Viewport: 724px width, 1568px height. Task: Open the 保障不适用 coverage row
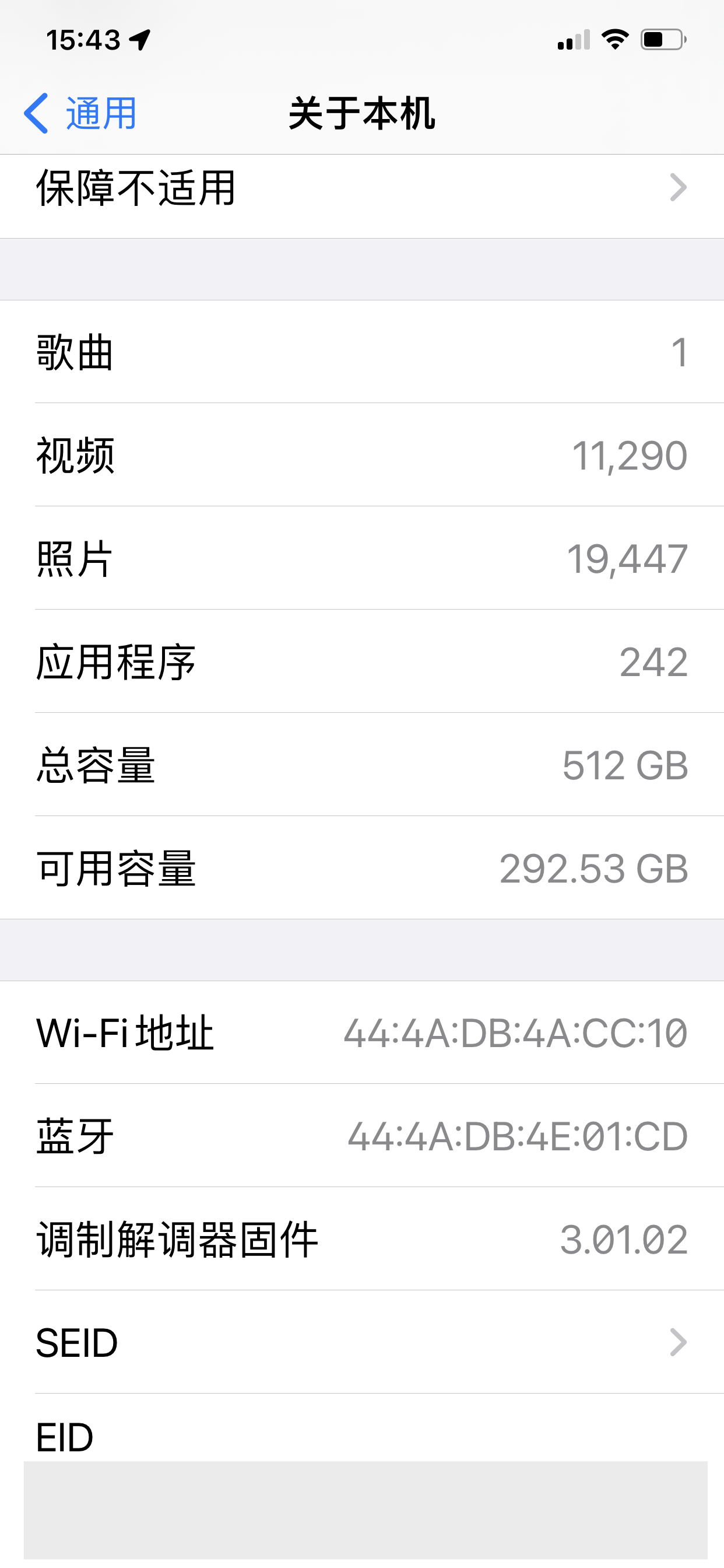click(x=361, y=188)
